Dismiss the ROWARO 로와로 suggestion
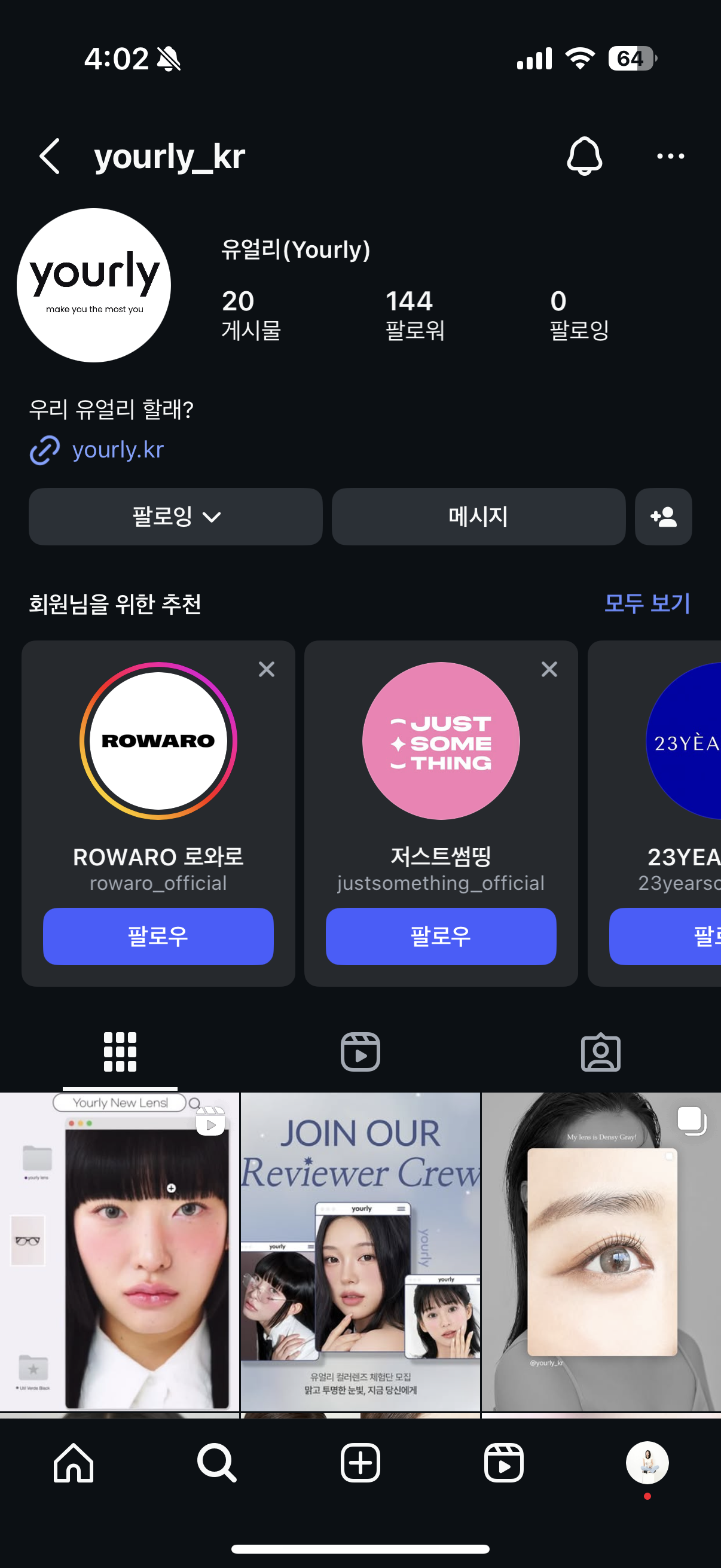 point(267,670)
